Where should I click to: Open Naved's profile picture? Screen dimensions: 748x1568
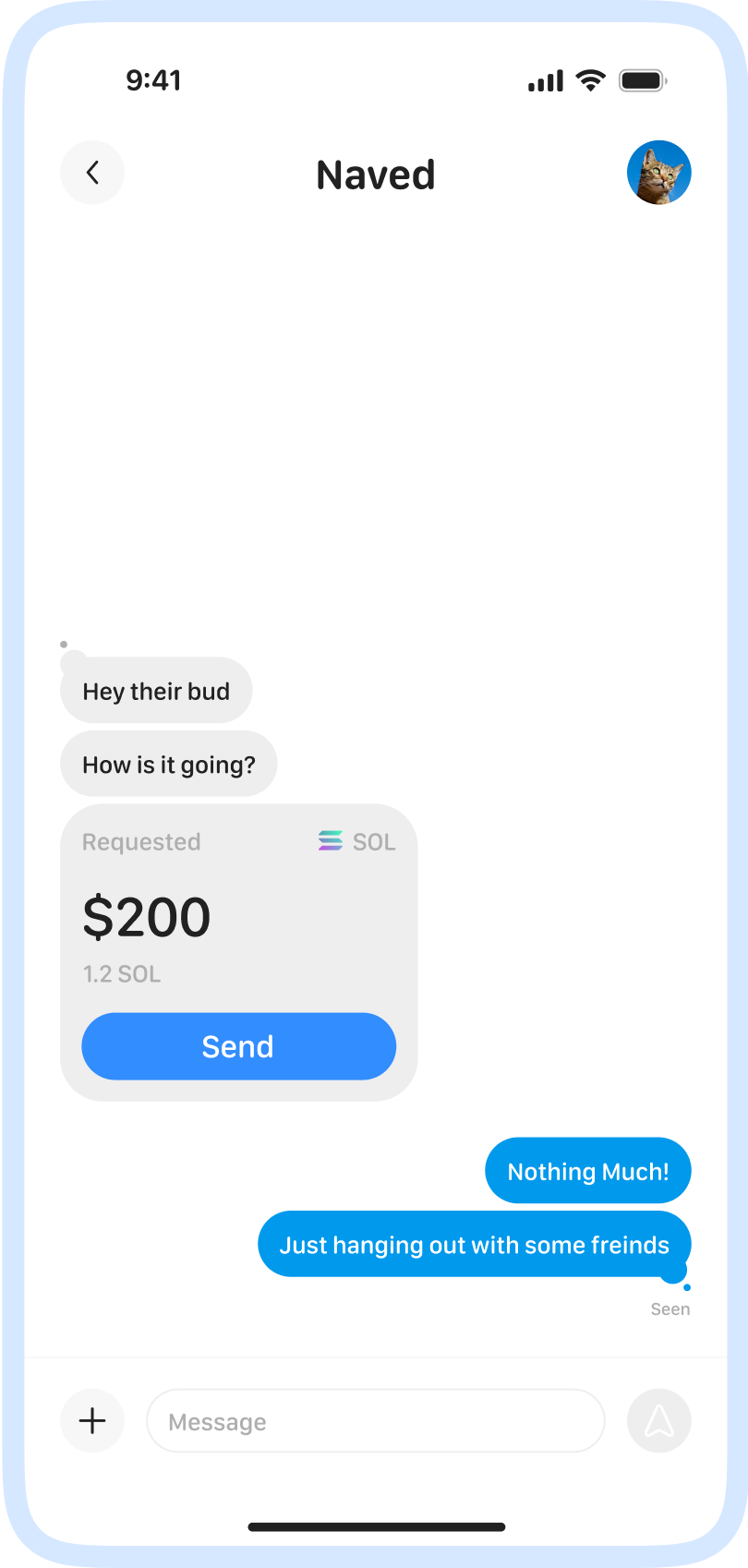click(658, 173)
